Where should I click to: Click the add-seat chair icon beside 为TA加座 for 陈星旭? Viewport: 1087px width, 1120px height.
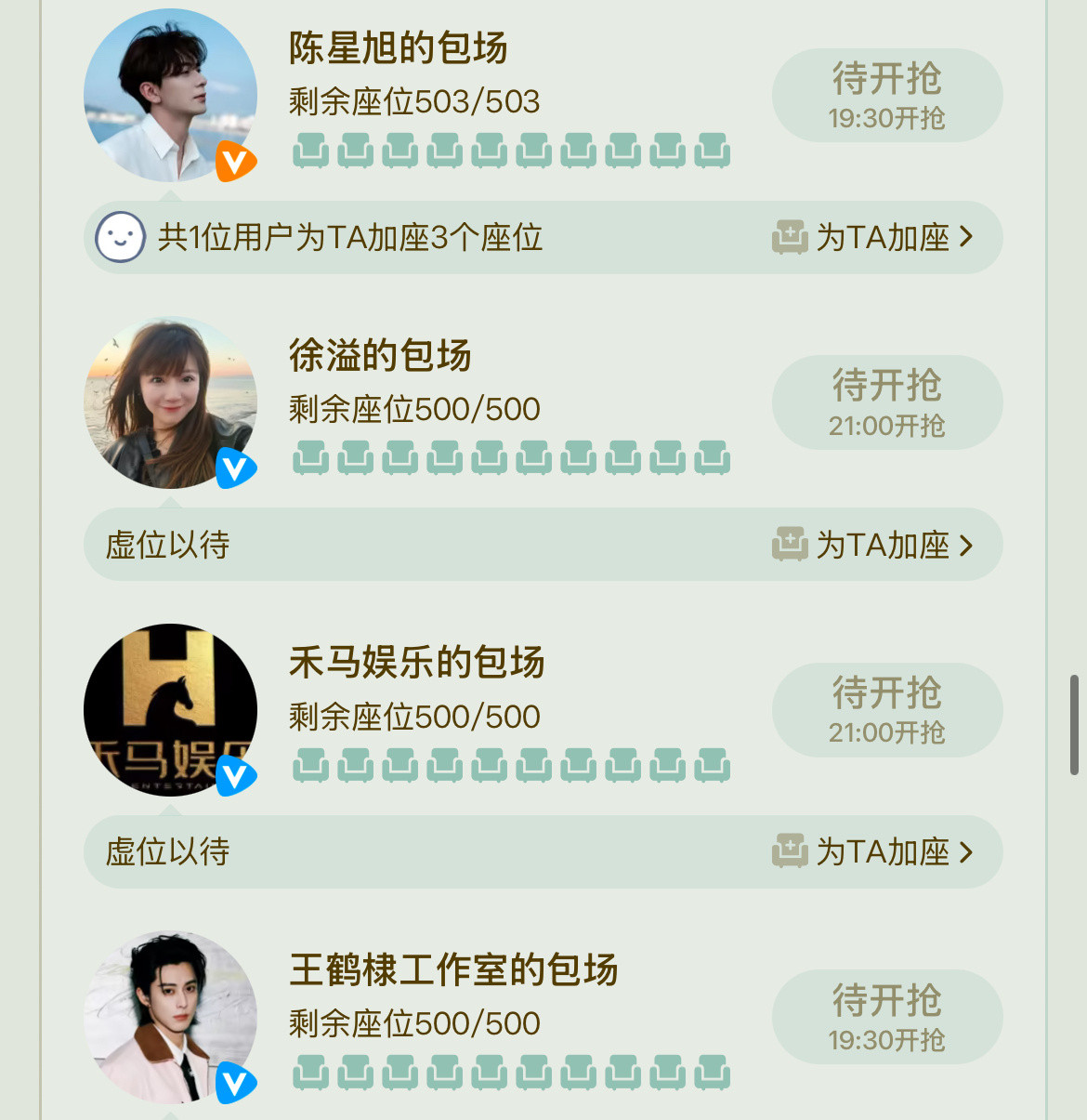click(x=789, y=237)
